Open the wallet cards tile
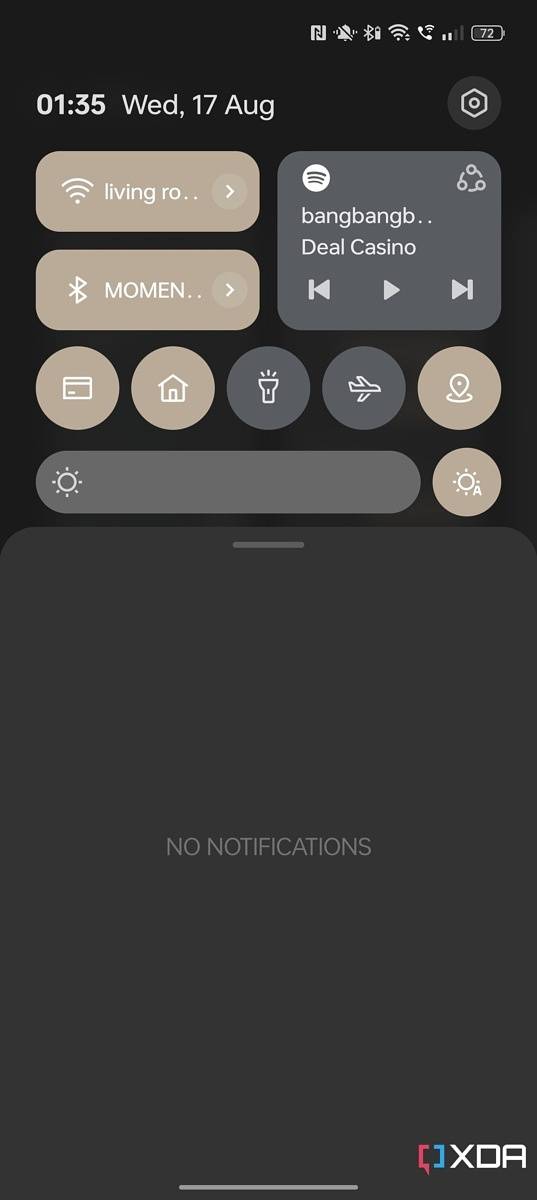This screenshot has height=1200, width=537. point(77,388)
